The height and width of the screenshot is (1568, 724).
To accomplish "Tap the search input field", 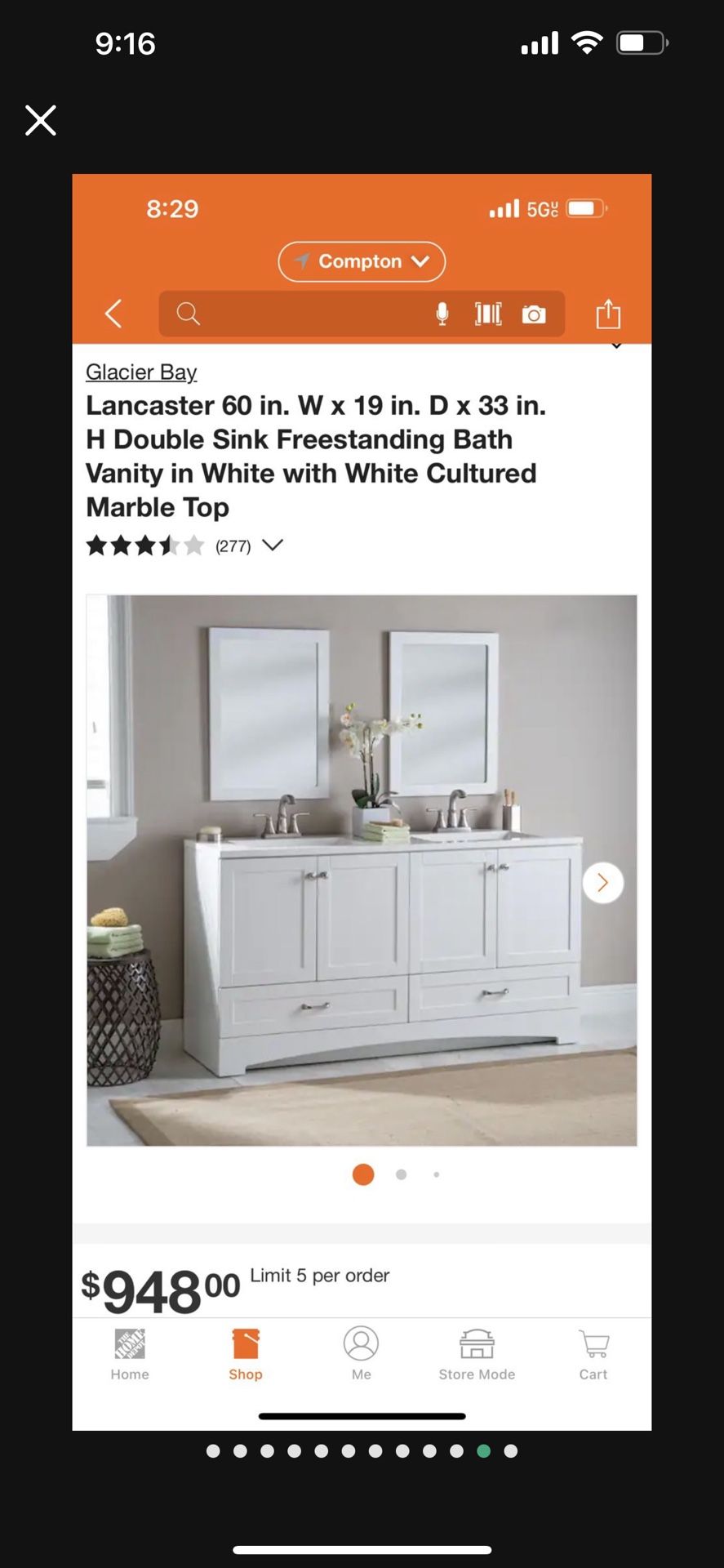I will (310, 314).
